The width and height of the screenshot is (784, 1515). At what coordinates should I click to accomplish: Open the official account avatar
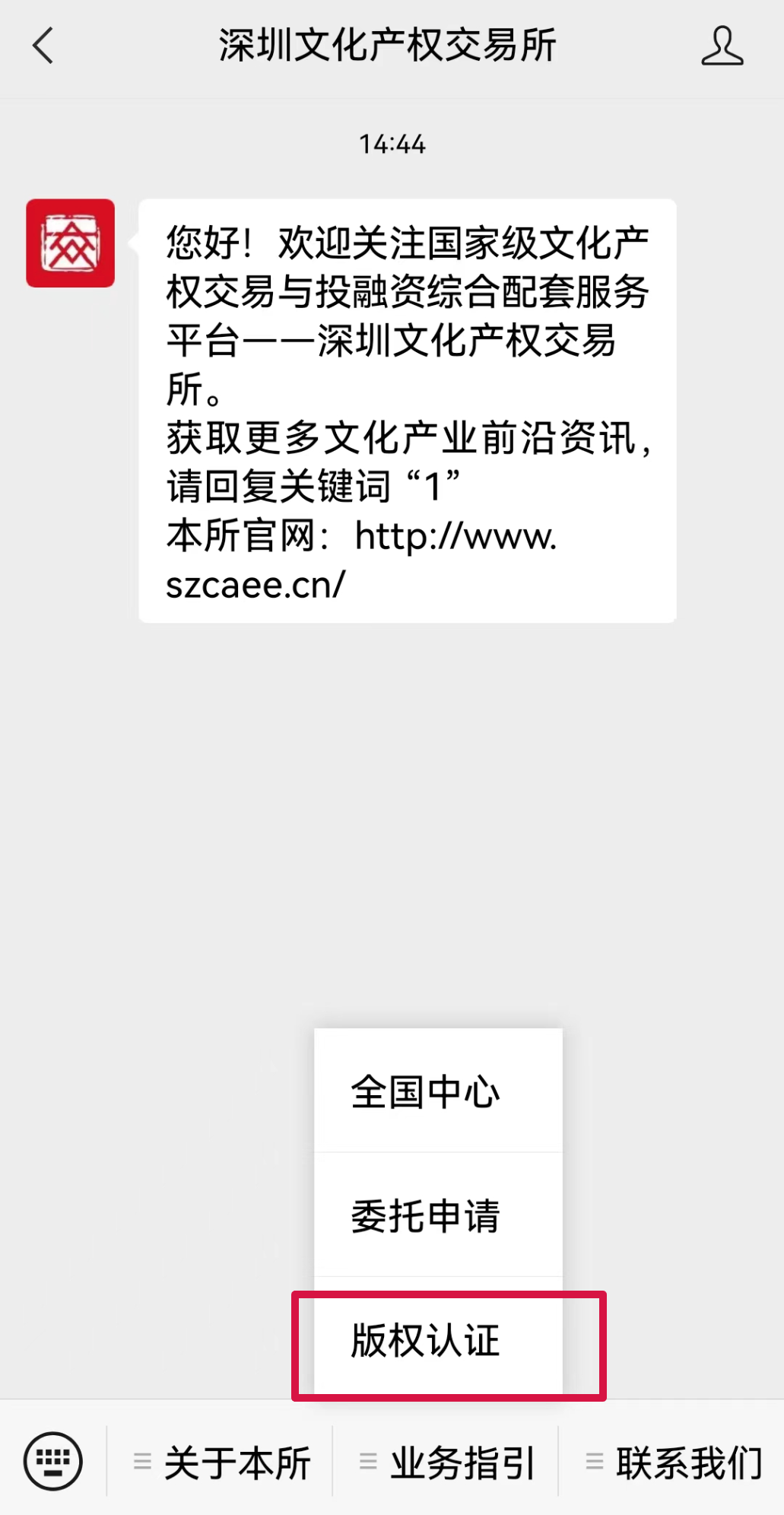[70, 243]
